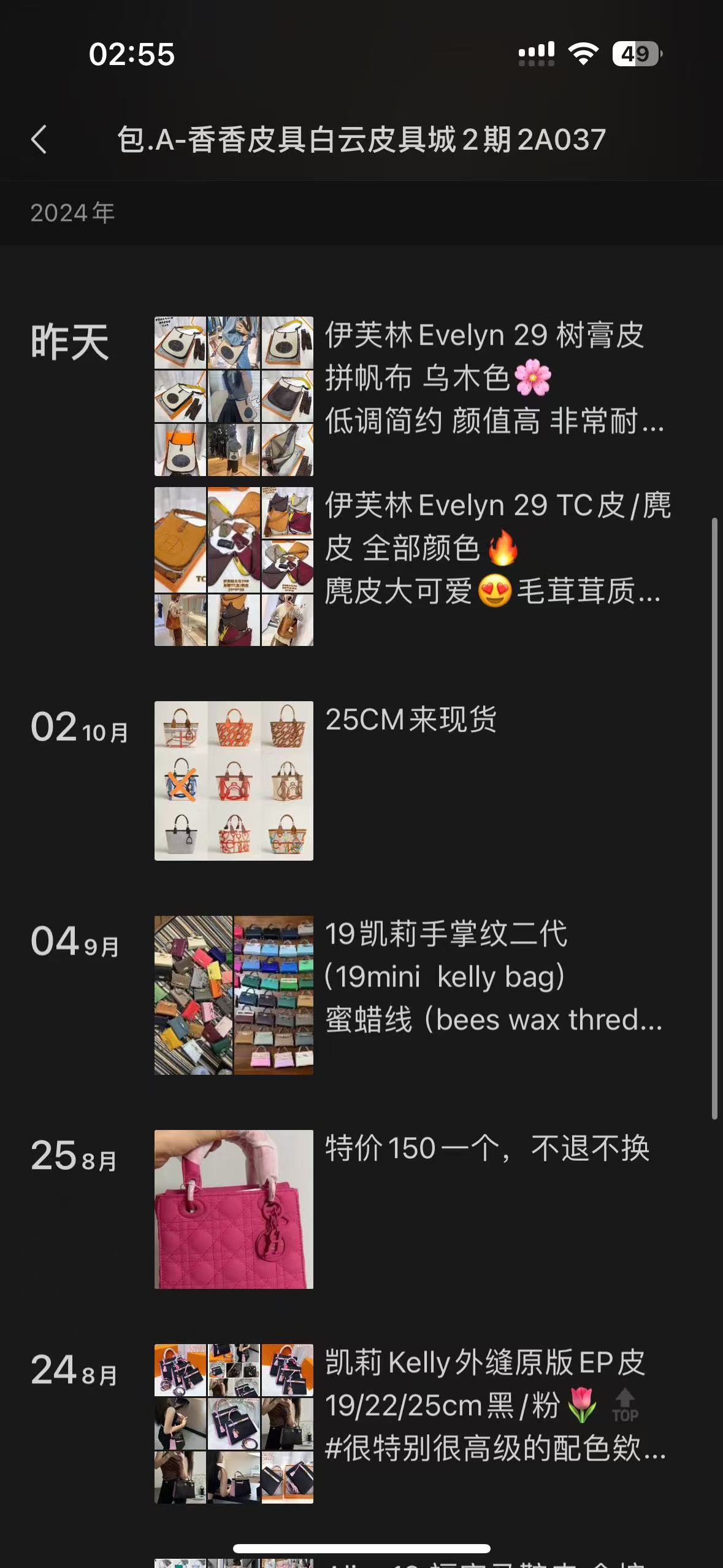Expand the 蜜蜡线 bees wax thread description
723x1568 pixels.
coord(494,1020)
